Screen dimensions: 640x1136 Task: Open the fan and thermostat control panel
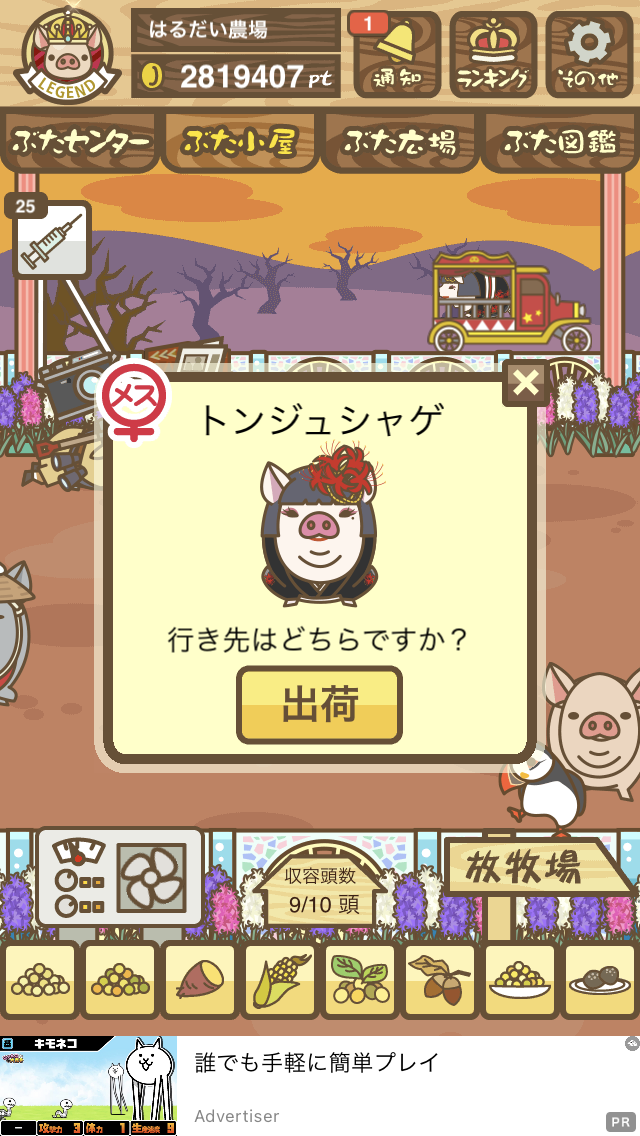(121, 878)
